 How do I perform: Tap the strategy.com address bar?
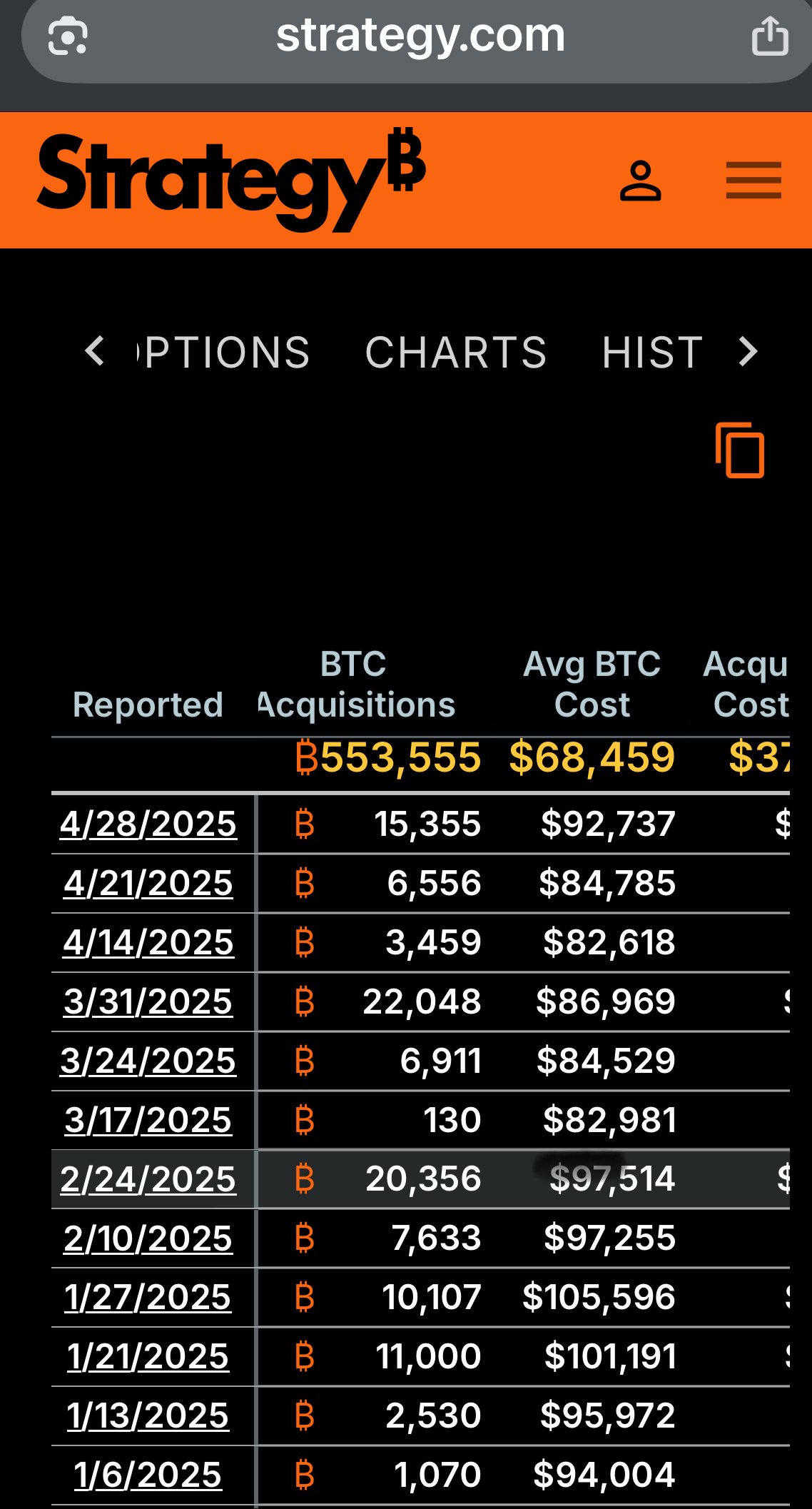tap(420, 36)
